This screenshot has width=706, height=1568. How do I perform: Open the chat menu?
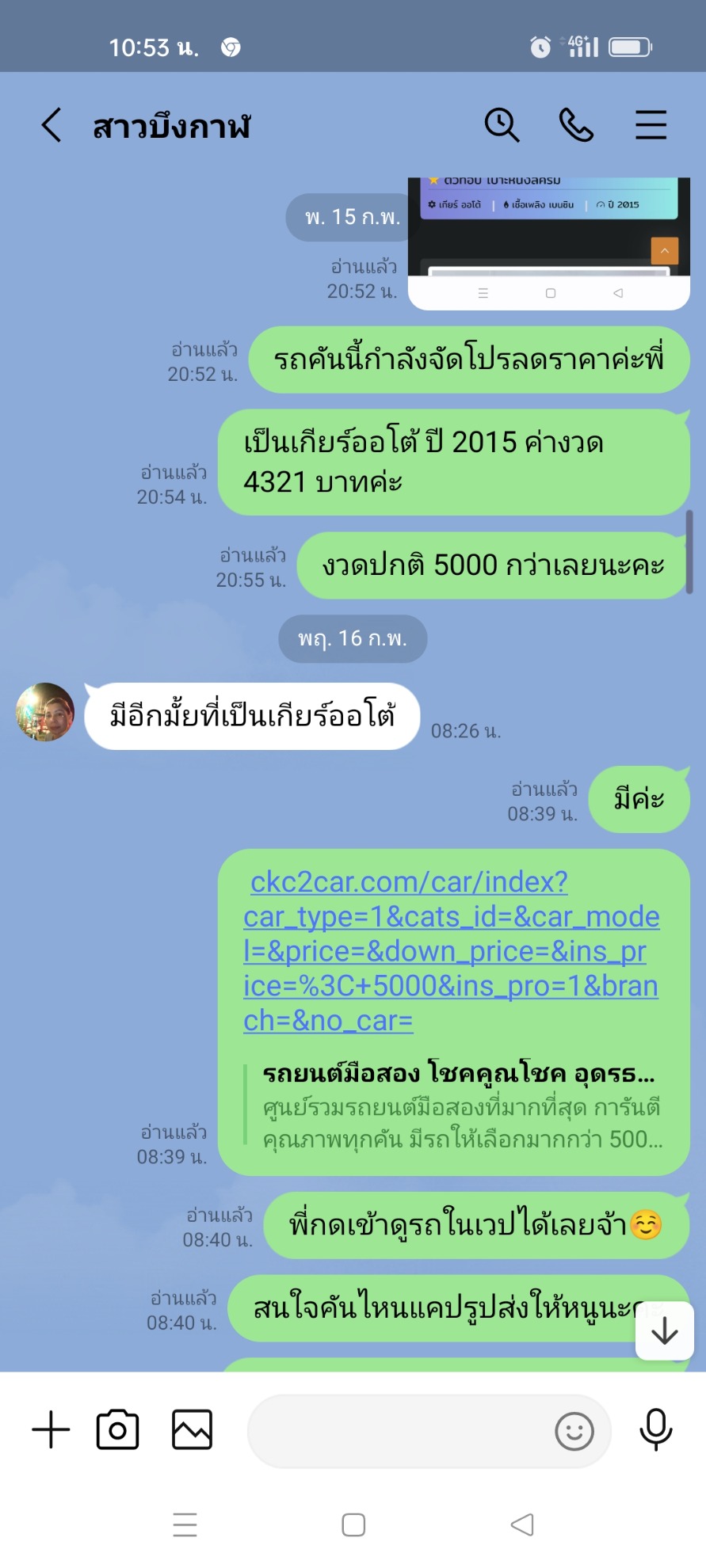[651, 125]
